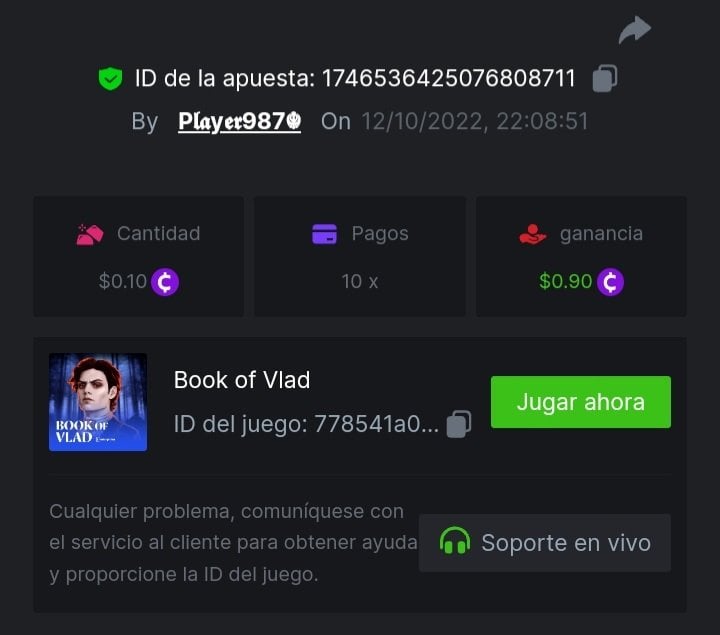Image resolution: width=720 pixels, height=635 pixels.
Task: Copy the game ID
Action: click(458, 424)
